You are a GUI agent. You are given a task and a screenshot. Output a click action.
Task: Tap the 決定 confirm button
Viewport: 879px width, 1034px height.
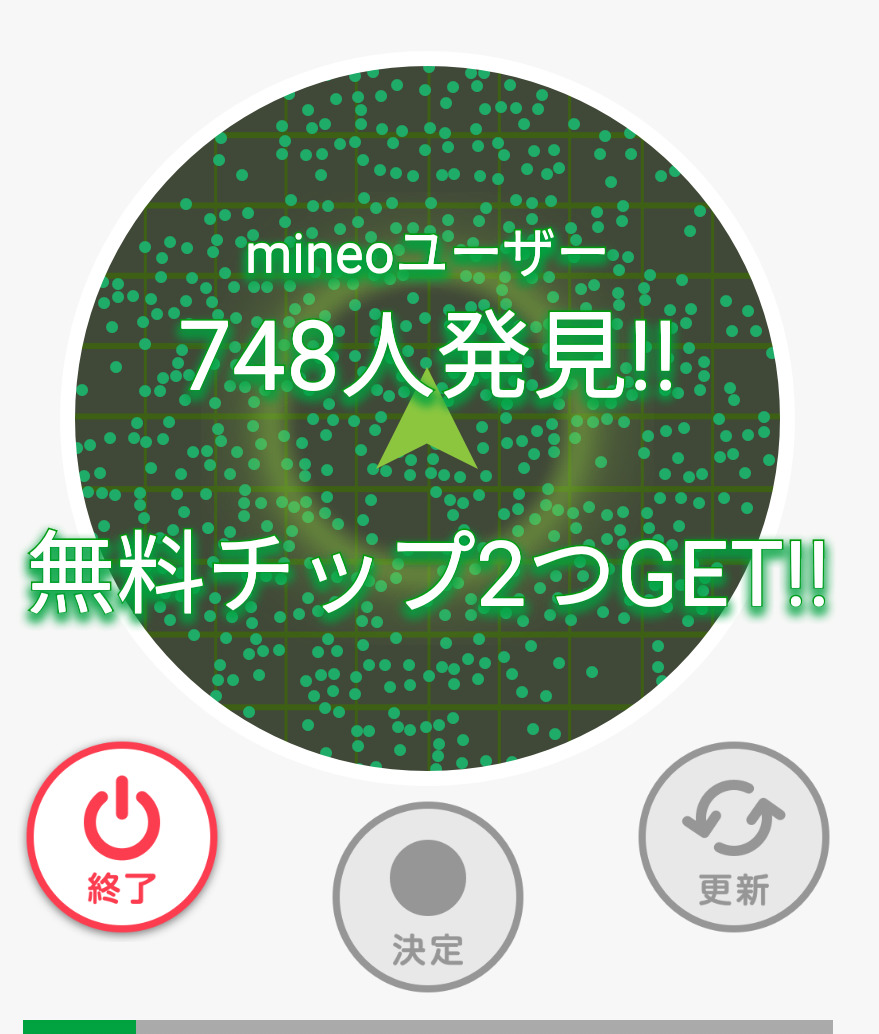pyautogui.click(x=428, y=897)
